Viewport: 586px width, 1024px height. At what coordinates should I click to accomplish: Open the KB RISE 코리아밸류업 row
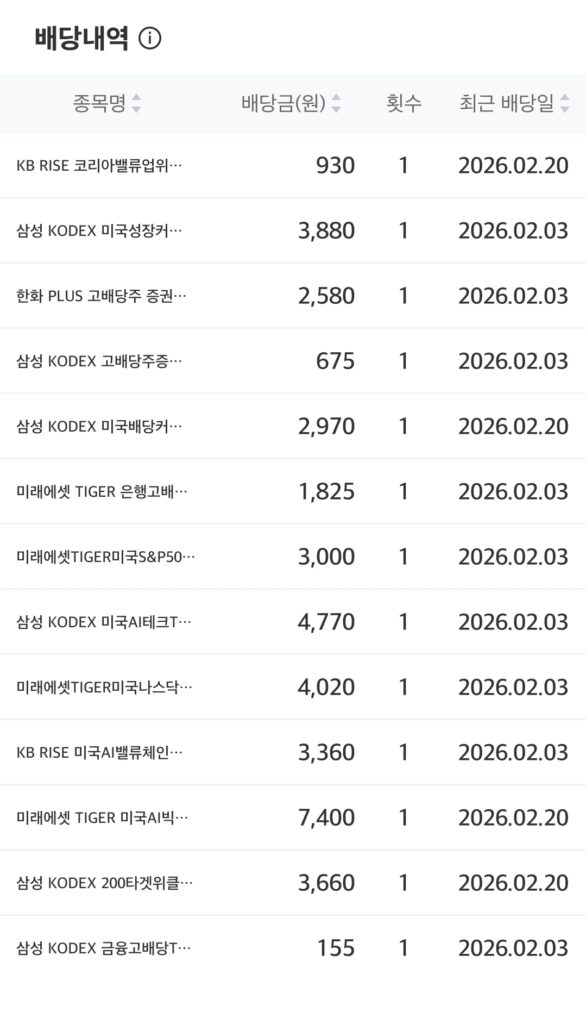[x=293, y=165]
